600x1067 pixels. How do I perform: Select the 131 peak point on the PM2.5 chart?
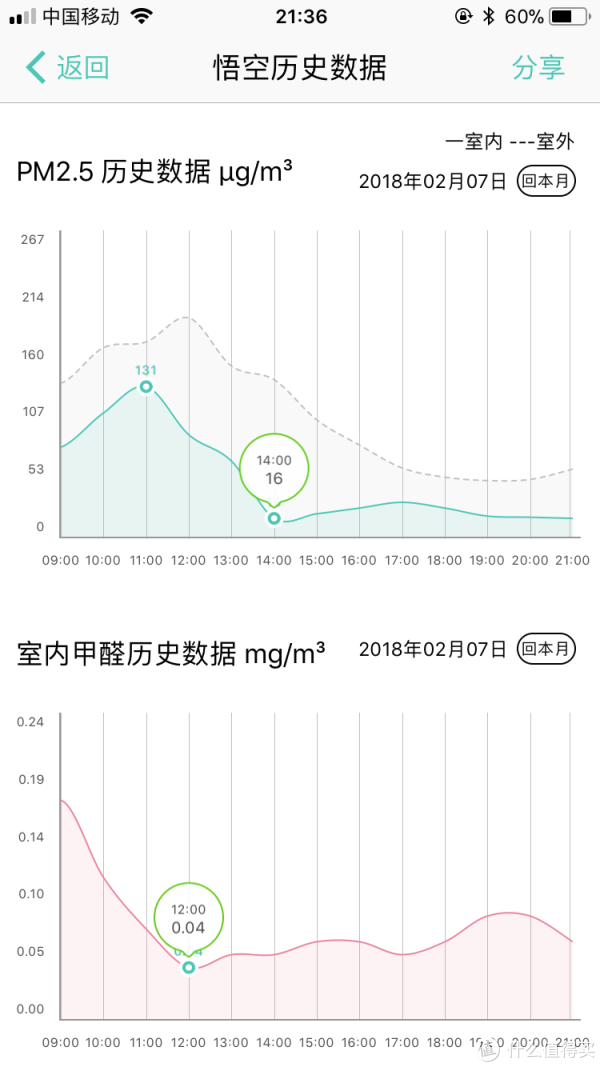146,387
